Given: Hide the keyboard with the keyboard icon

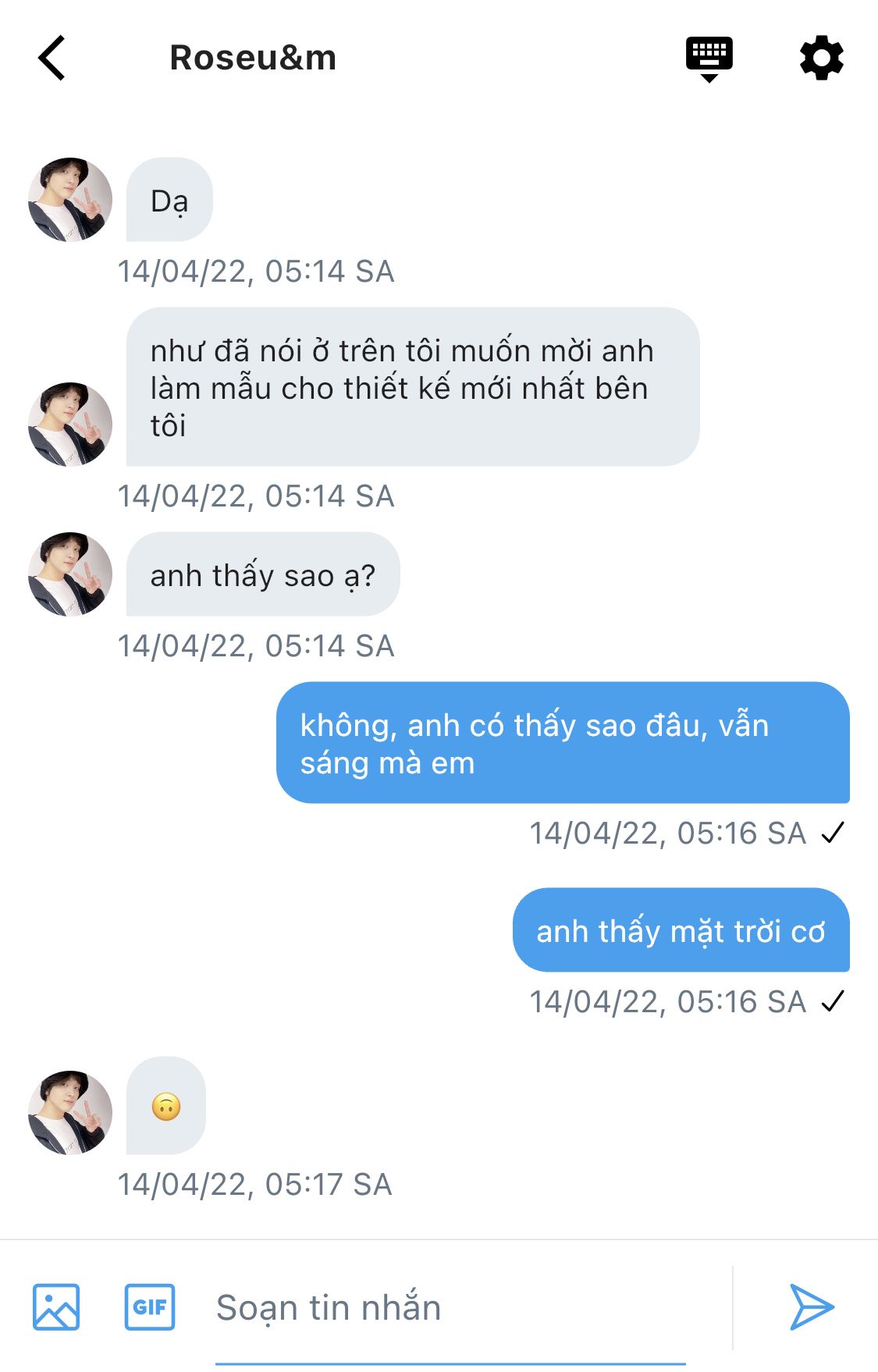Looking at the screenshot, I should click(709, 59).
